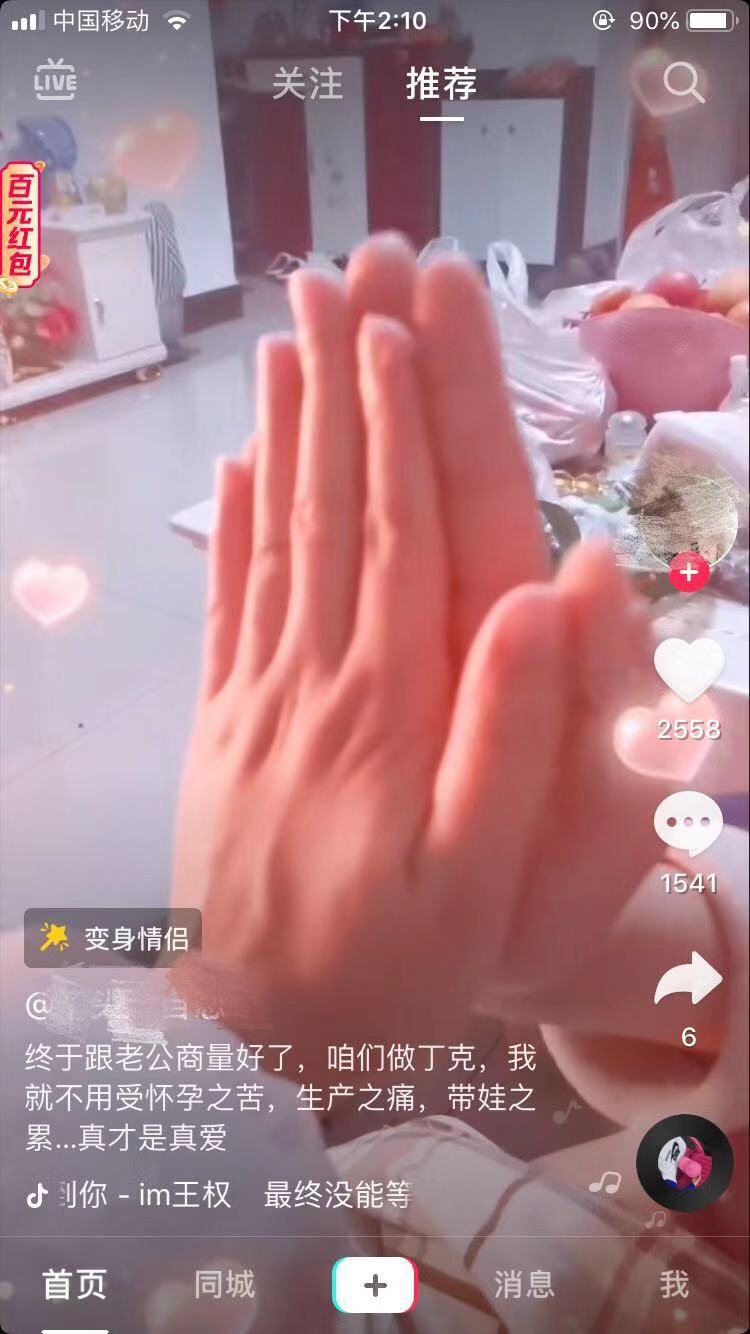Switch to the 关注 tab
The image size is (750, 1334).
point(307,84)
